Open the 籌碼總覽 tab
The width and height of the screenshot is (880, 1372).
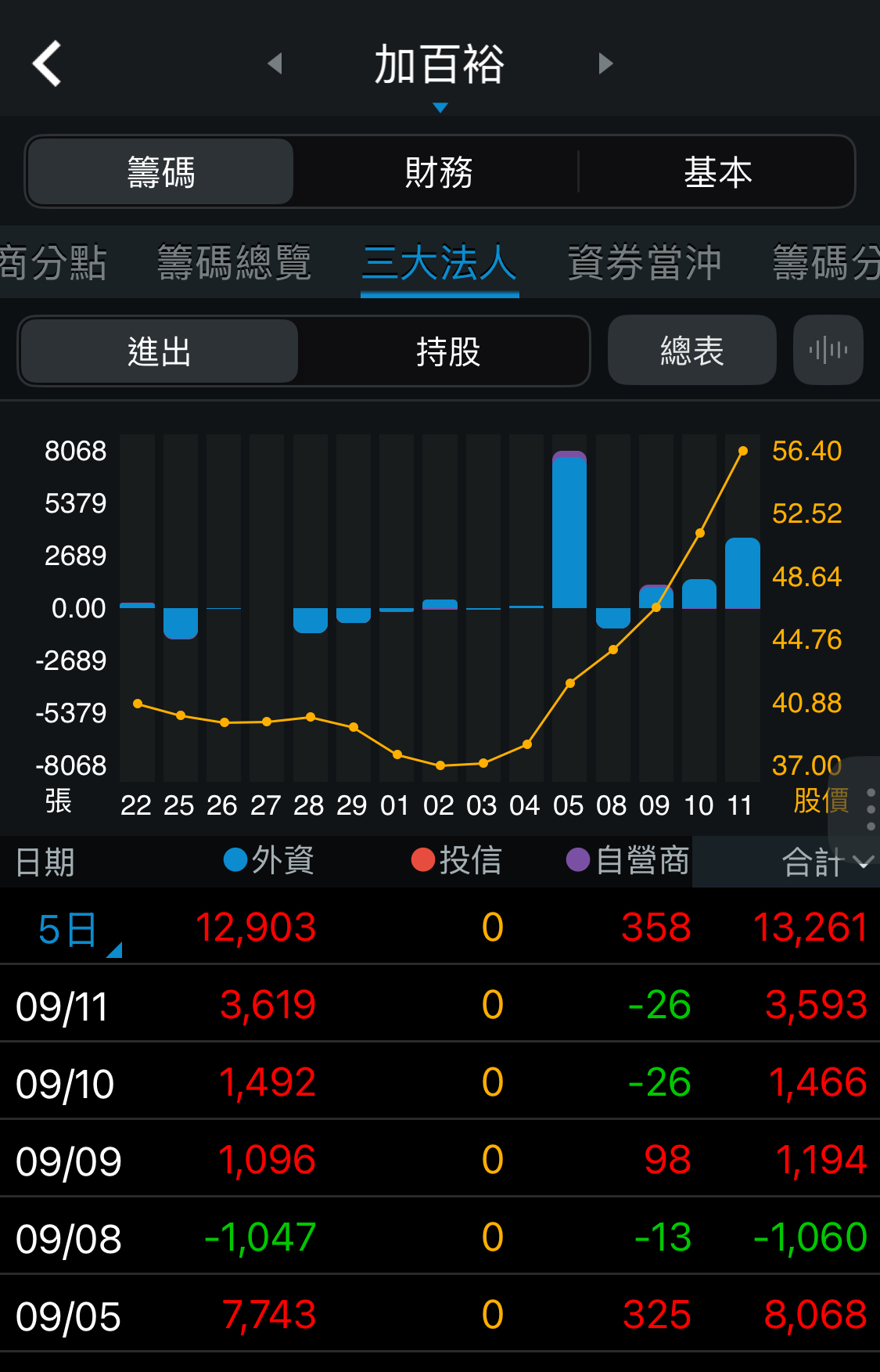[234, 262]
